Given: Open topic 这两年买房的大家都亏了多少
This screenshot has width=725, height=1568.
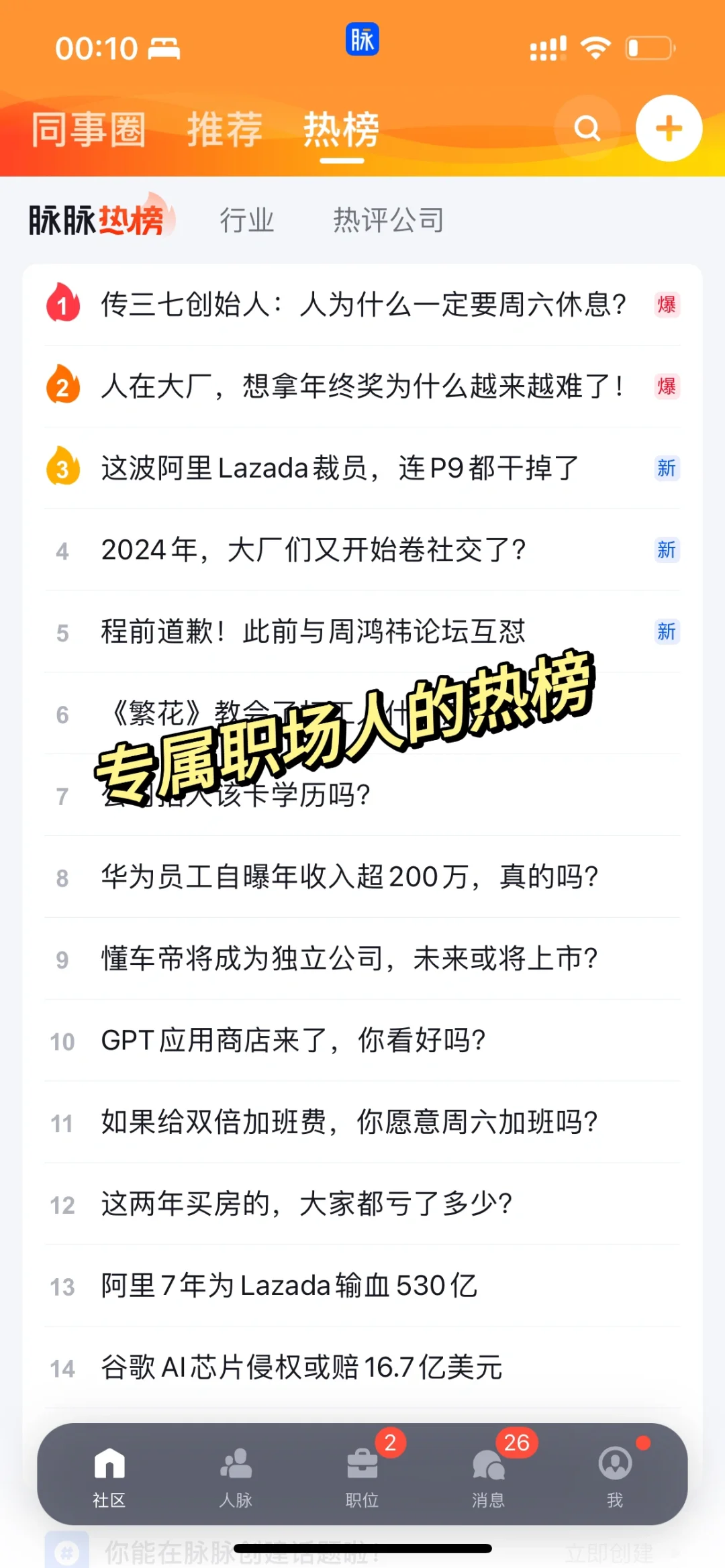Looking at the screenshot, I should click(362, 1204).
